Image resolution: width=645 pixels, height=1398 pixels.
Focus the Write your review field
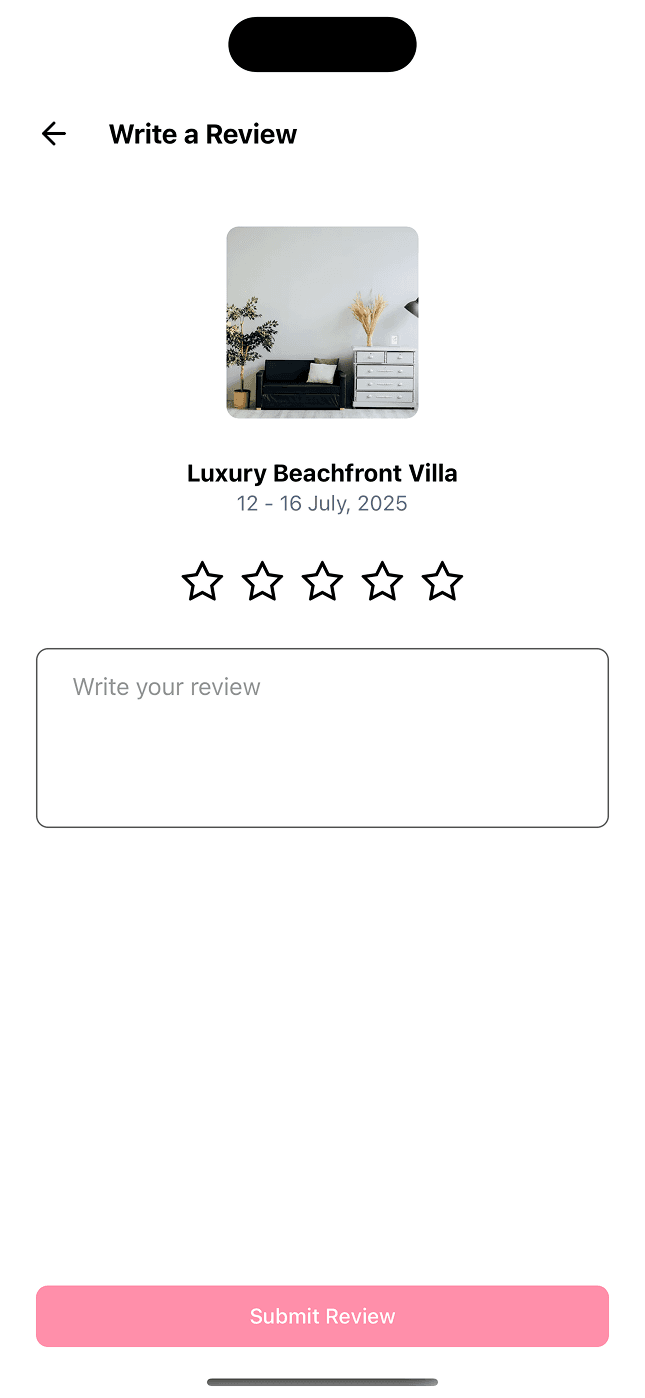322,737
